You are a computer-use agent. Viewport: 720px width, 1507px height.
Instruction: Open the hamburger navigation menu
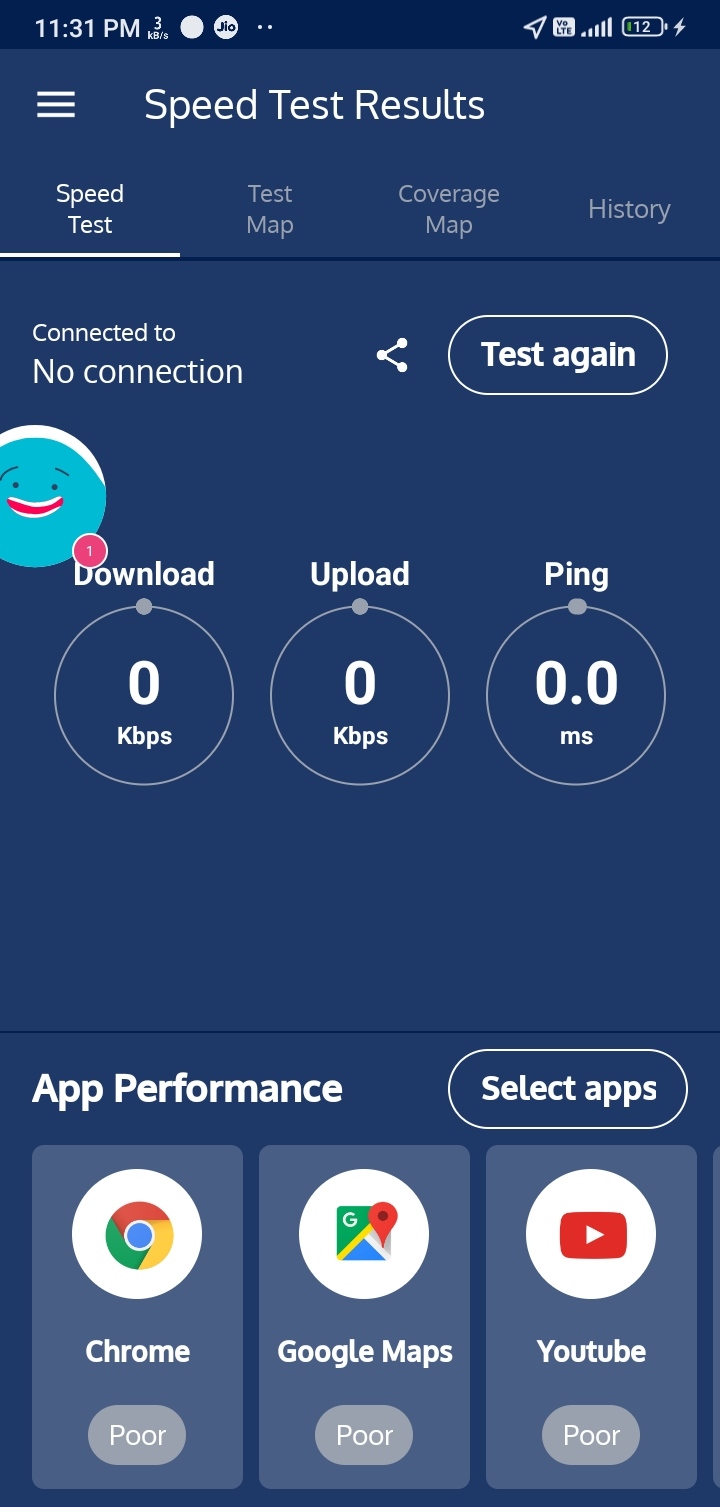click(x=56, y=105)
